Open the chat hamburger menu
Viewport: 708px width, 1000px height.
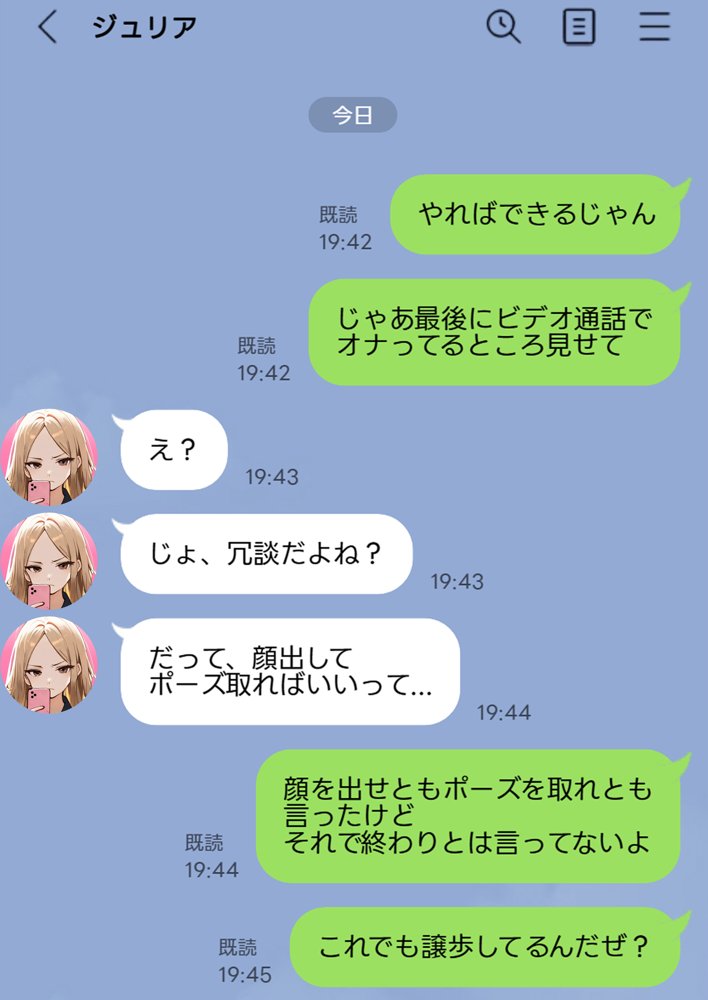point(654,27)
